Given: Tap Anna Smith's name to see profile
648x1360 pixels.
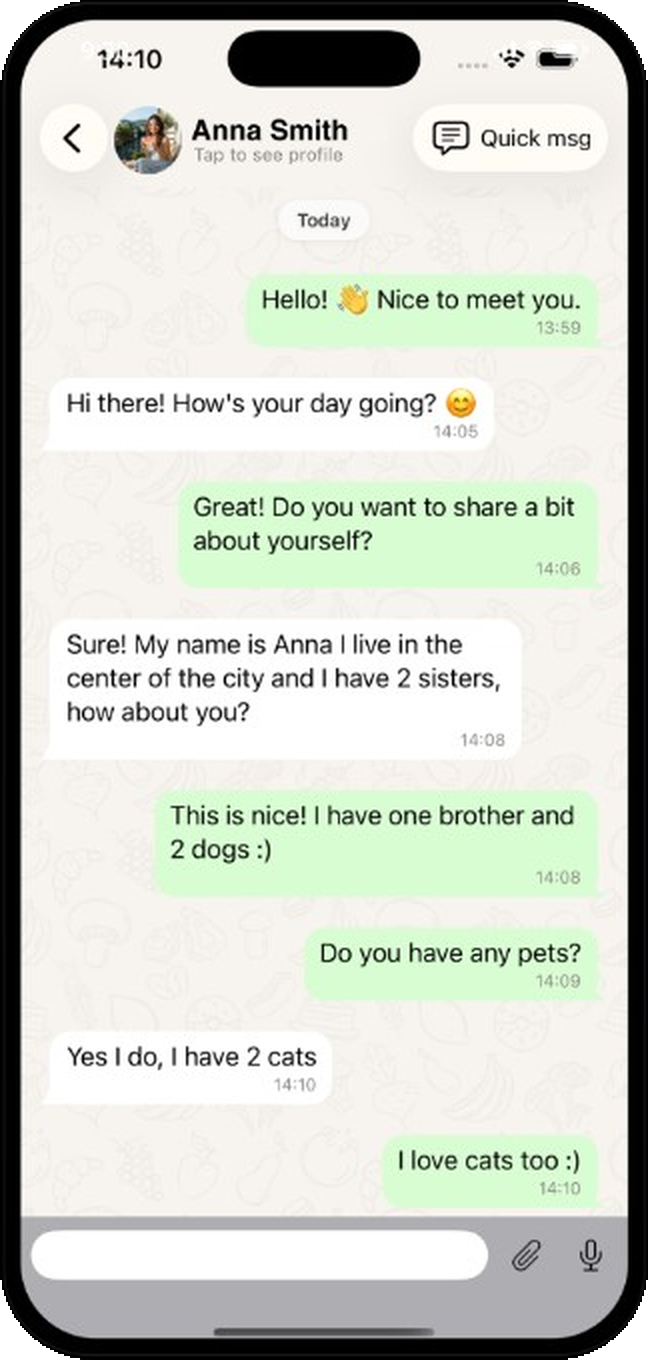Looking at the screenshot, I should [269, 130].
